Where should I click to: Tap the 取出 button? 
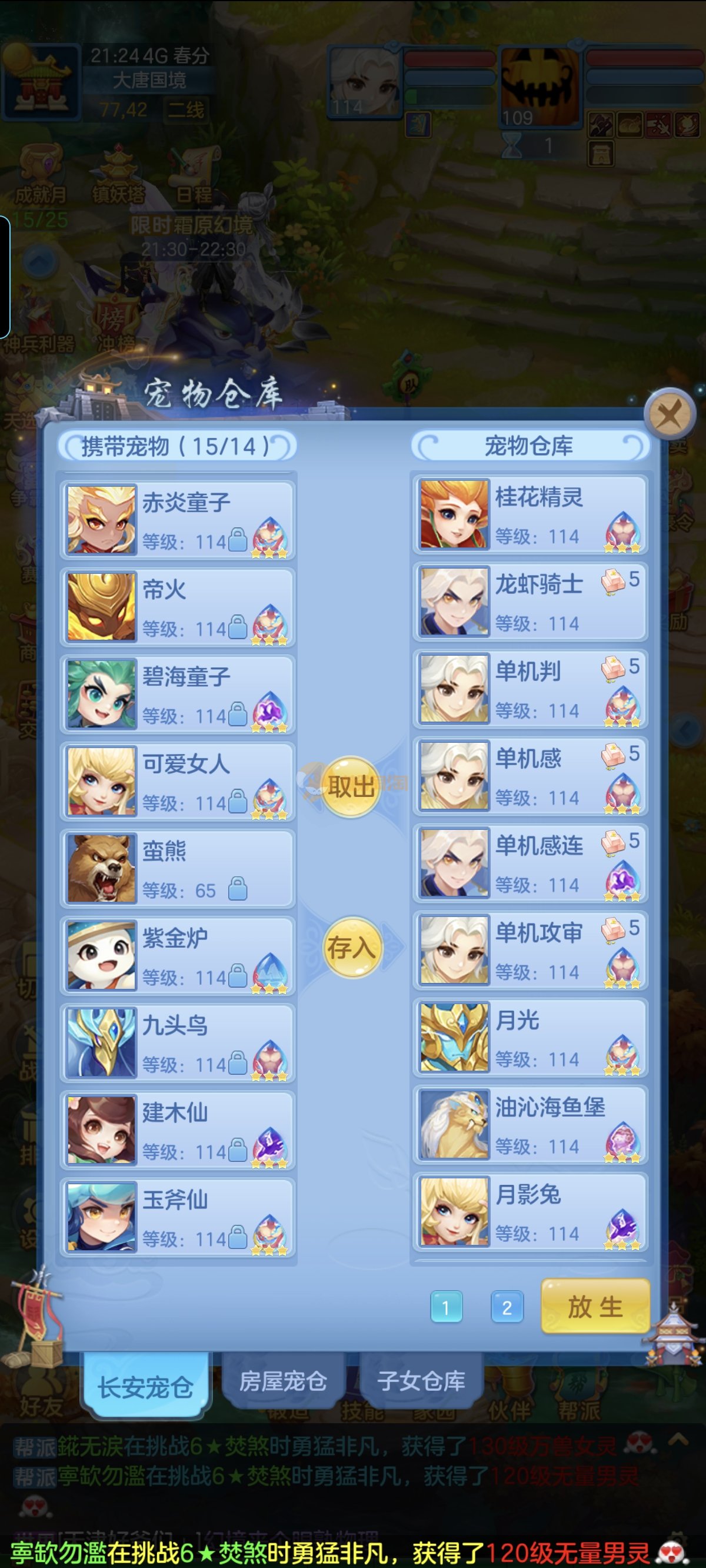(351, 786)
